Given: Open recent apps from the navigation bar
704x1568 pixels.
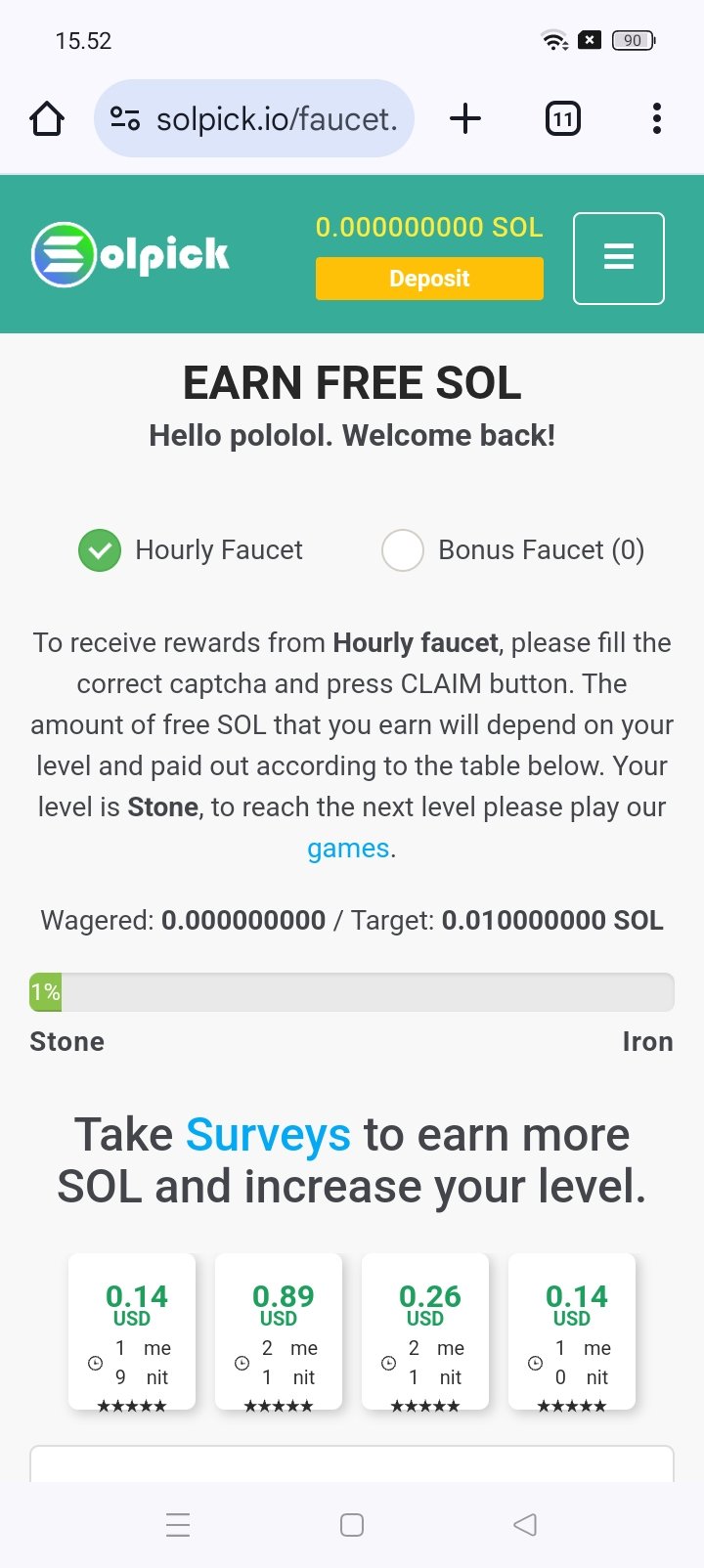Looking at the screenshot, I should click(178, 1524).
